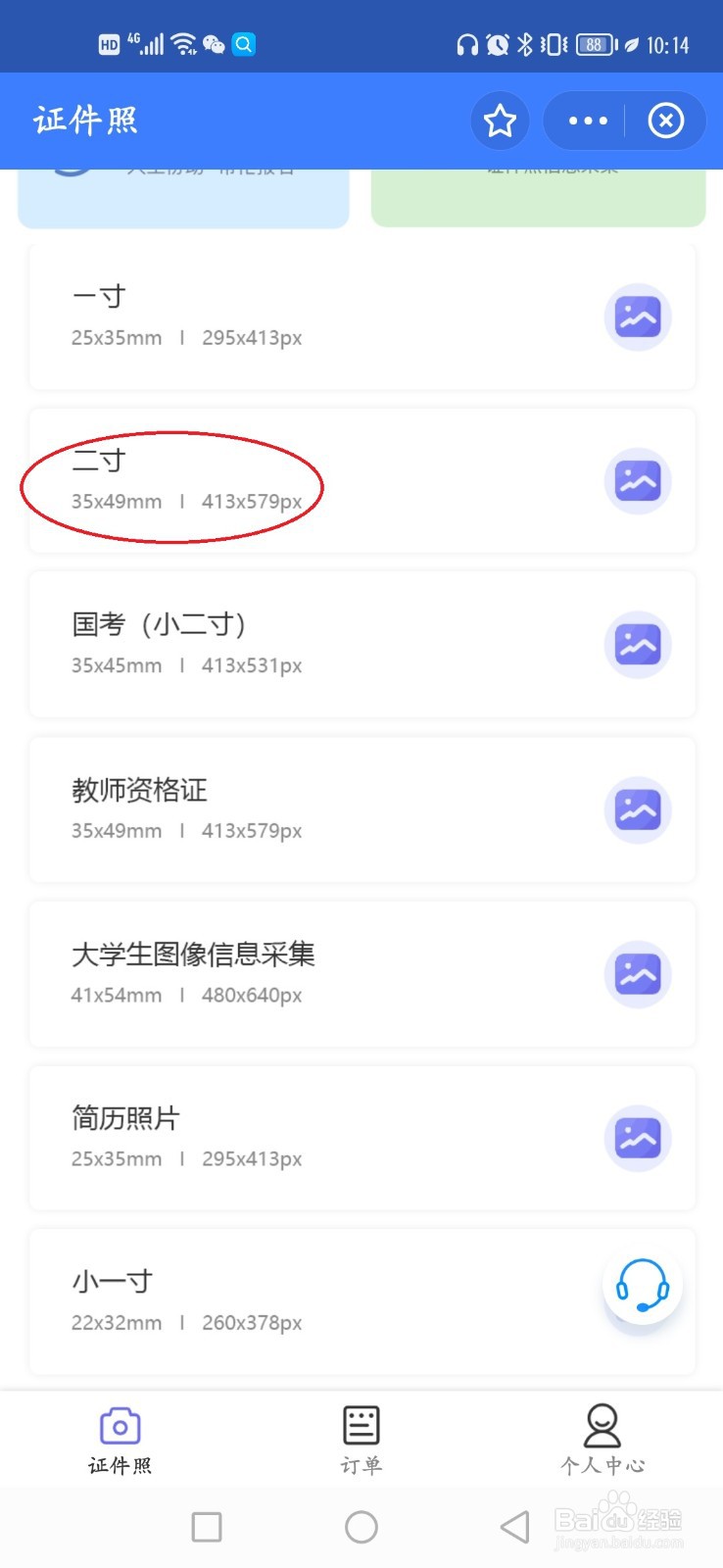
Task: Click the 订单 tab icon at bottom
Action: [361, 1427]
